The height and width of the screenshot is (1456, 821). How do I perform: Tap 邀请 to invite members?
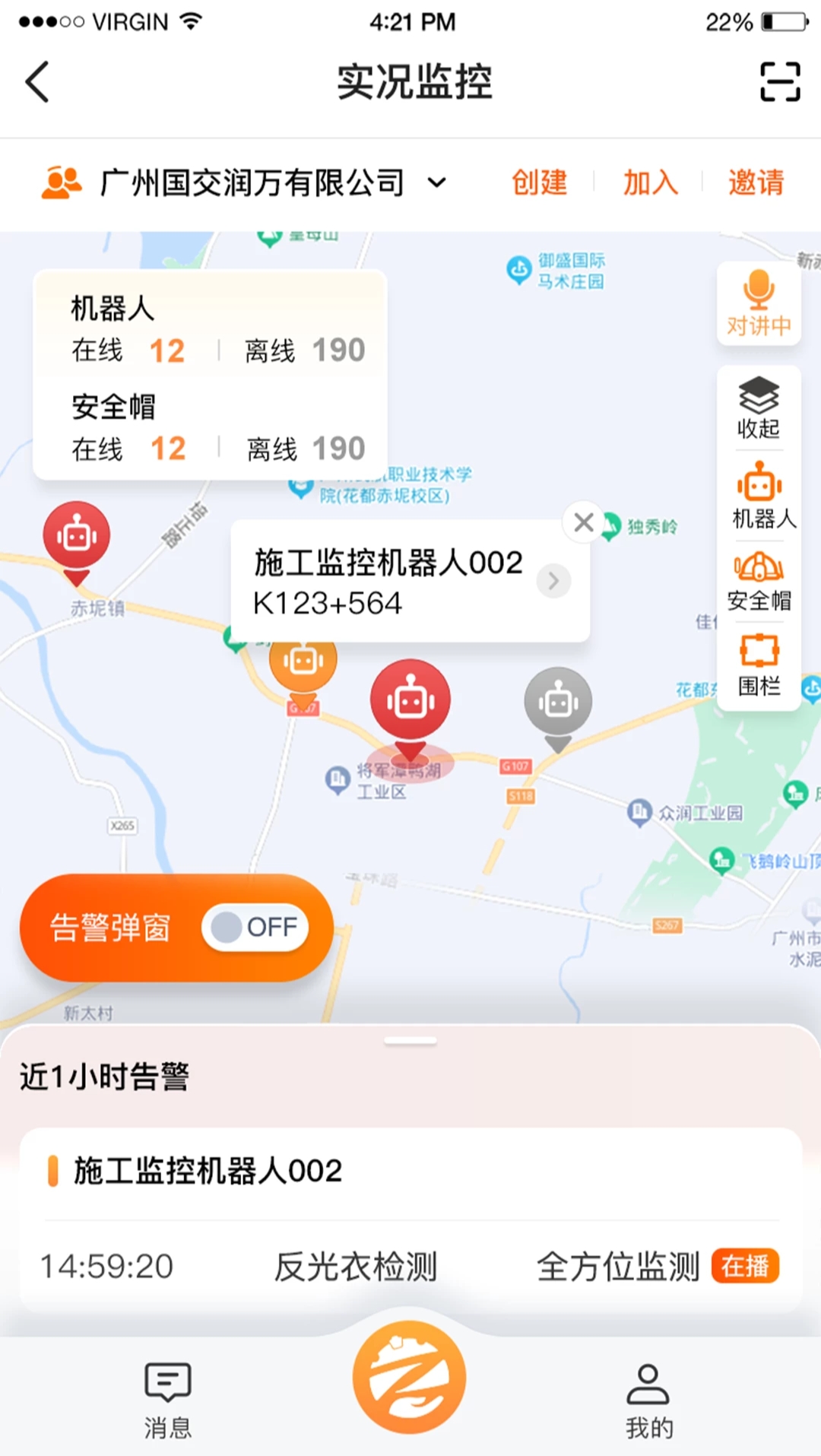pyautogui.click(x=756, y=182)
